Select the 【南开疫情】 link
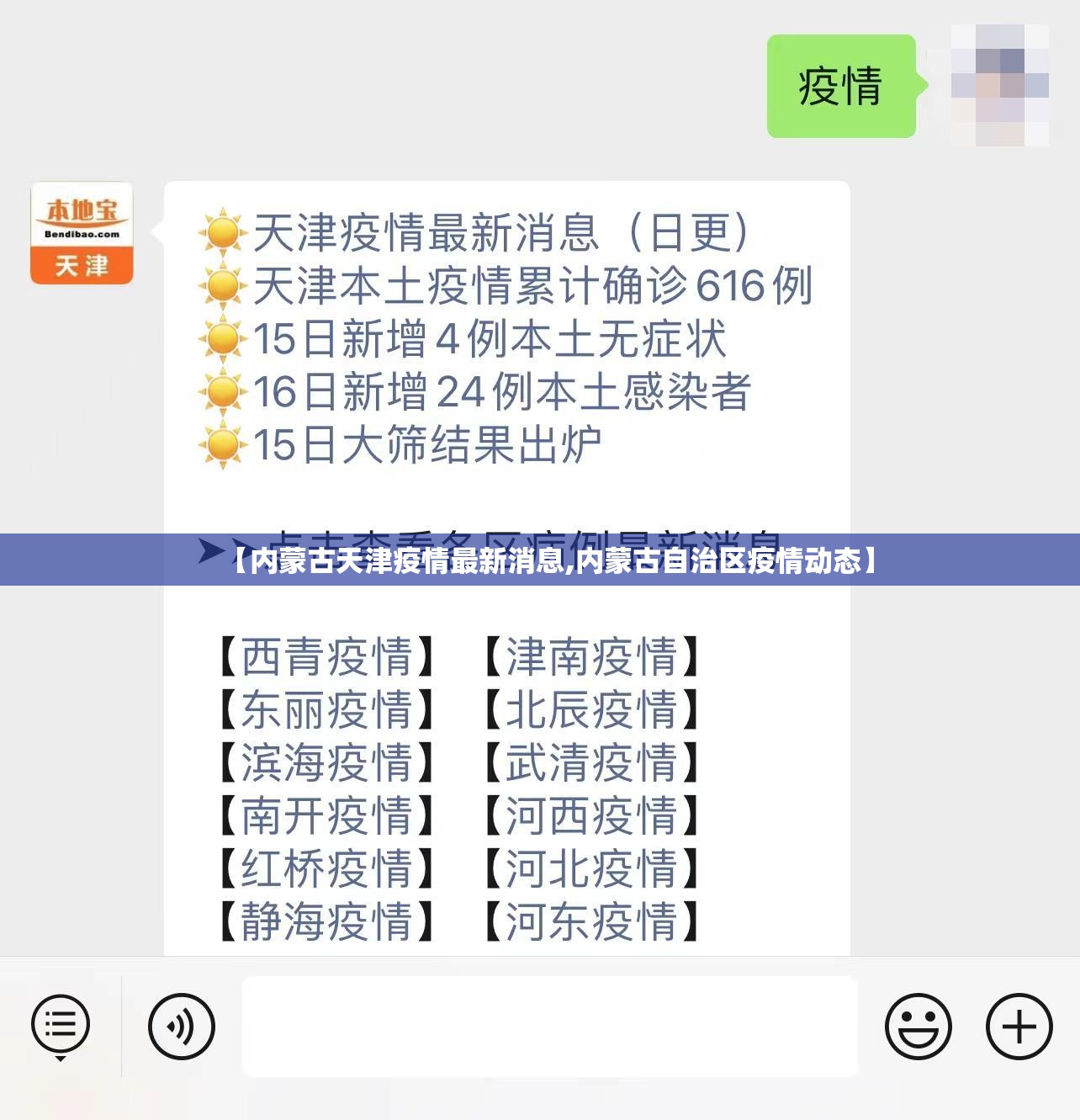 click(x=326, y=816)
